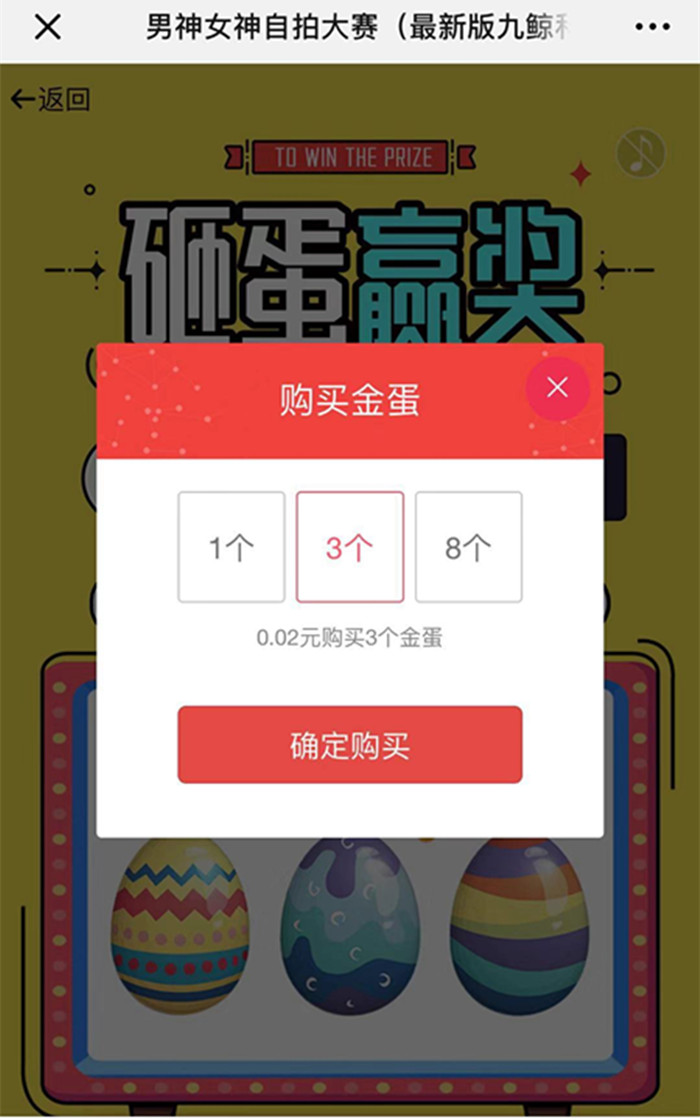
Task: Close the webview with the X icon
Action: pyautogui.click(x=47, y=28)
